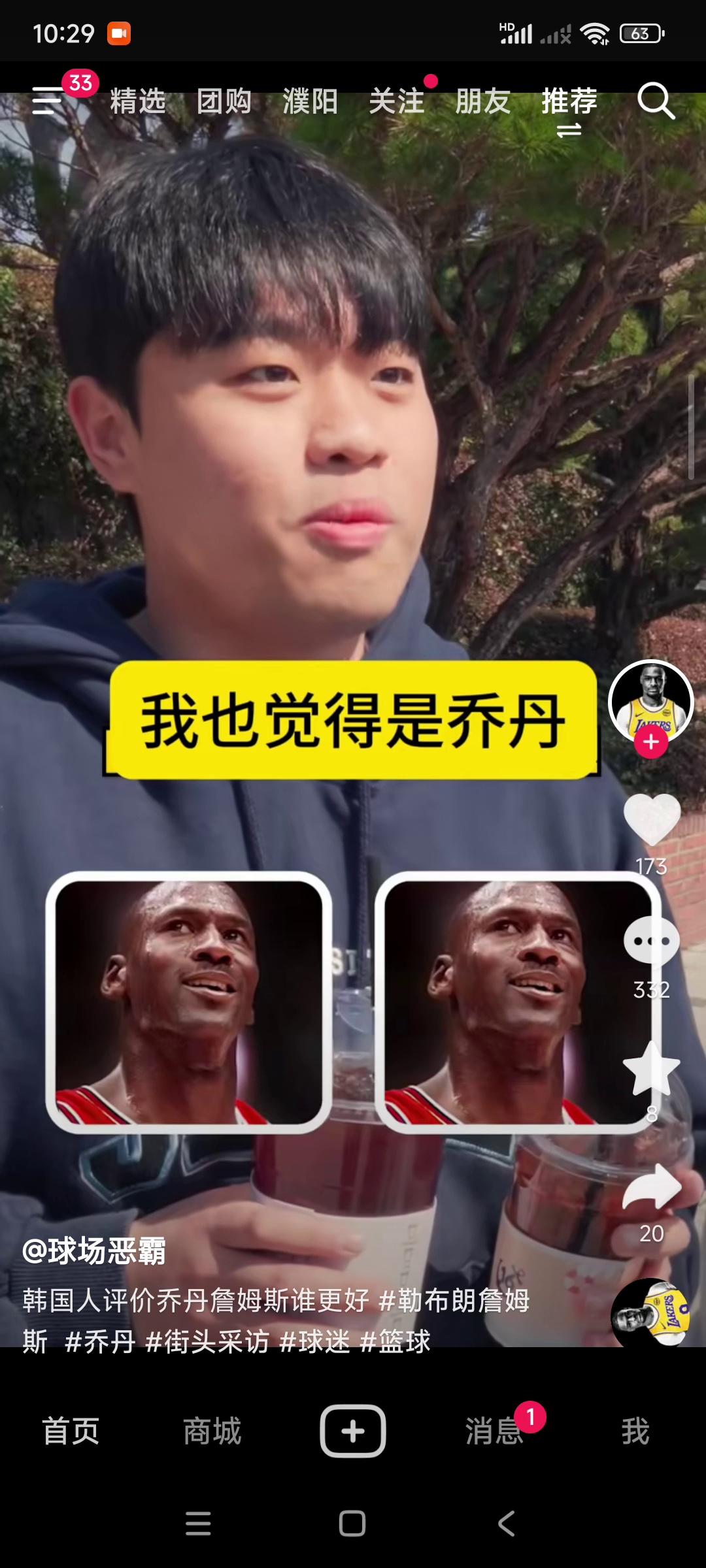Create a new post with plus button
Viewport: 706px width, 1568px height.
(352, 1431)
